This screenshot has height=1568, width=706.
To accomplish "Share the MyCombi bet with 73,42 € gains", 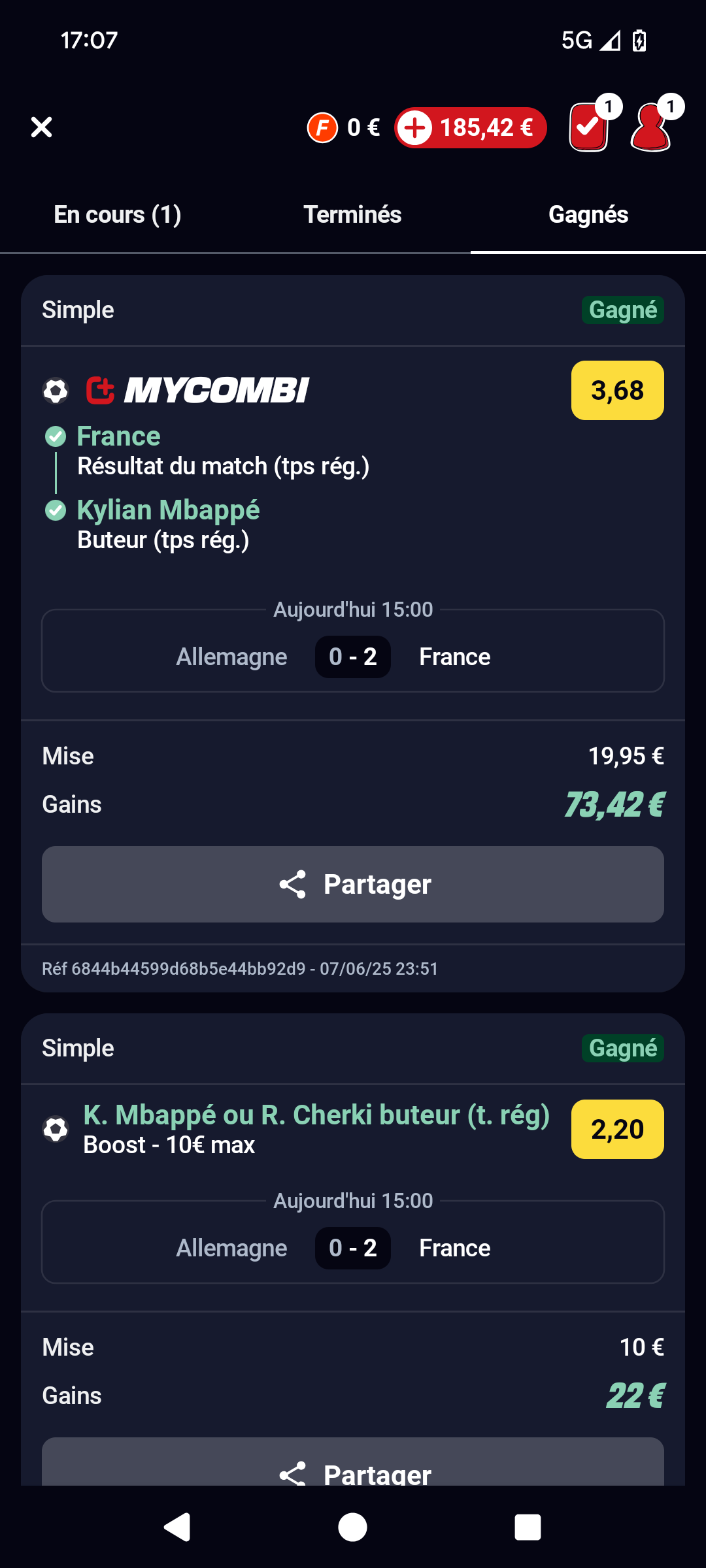I will [x=353, y=884].
